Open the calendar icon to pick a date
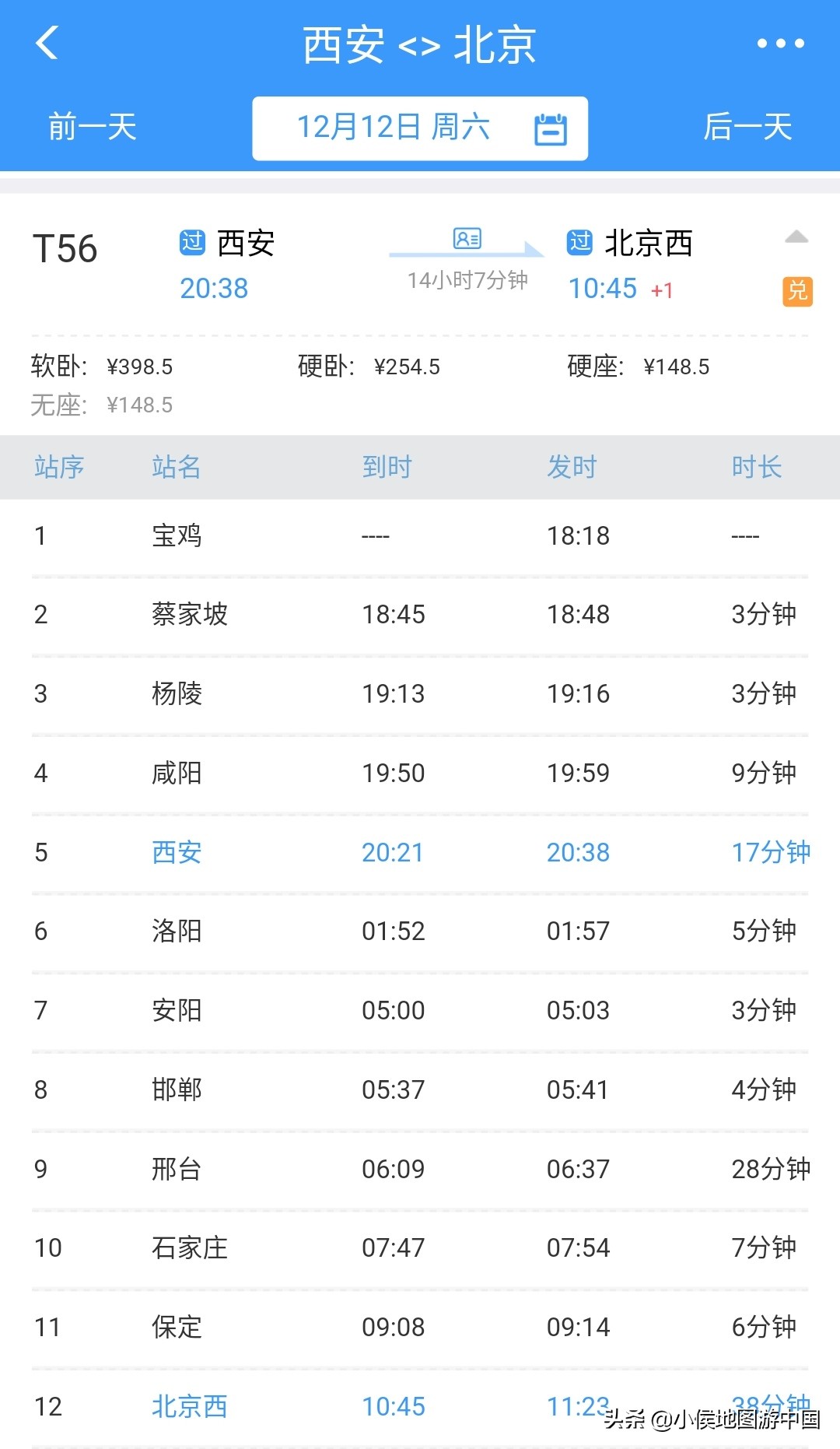 [x=551, y=127]
